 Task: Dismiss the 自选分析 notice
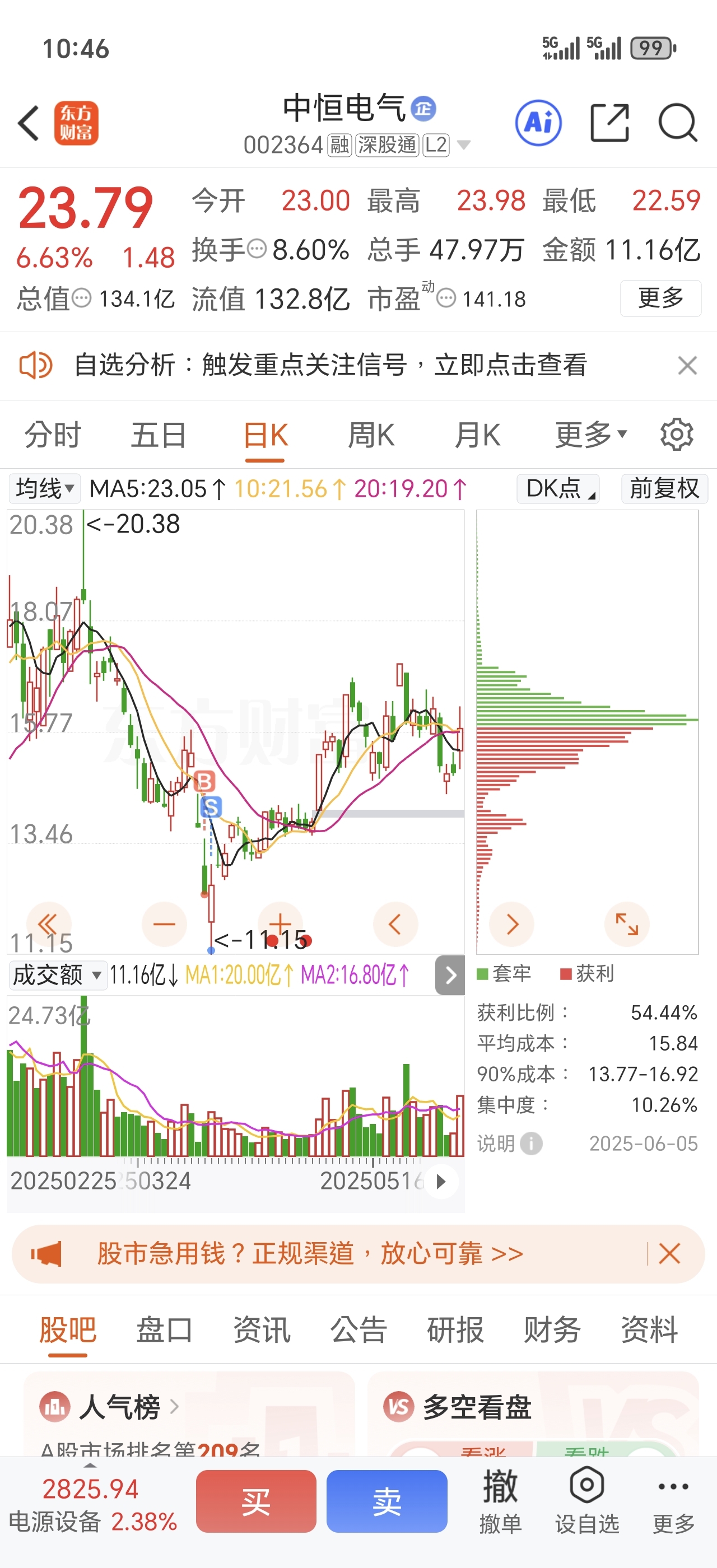pos(687,365)
